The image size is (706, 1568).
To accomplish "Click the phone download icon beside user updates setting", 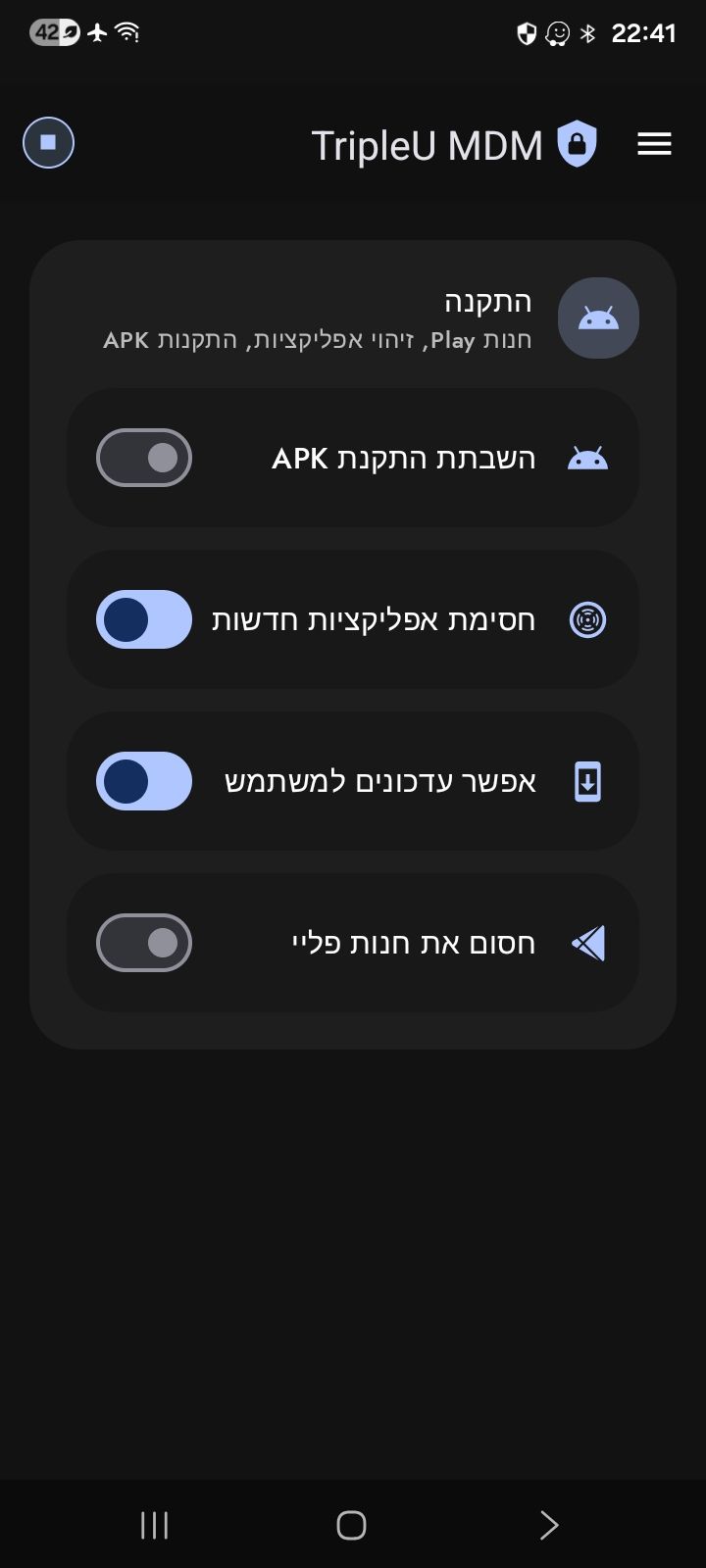I will [x=586, y=781].
